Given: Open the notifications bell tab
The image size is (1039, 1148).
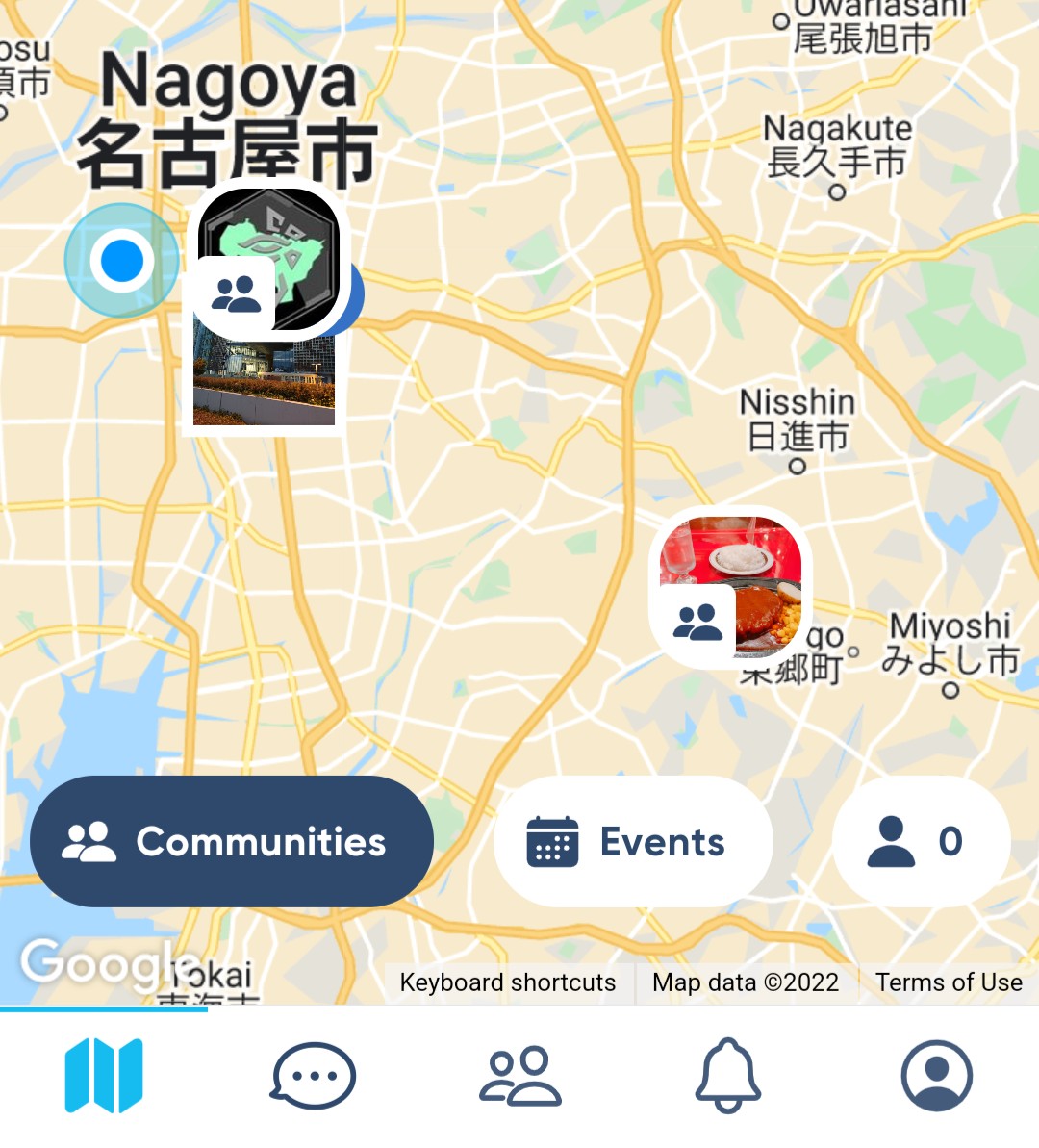Looking at the screenshot, I should click(728, 1076).
